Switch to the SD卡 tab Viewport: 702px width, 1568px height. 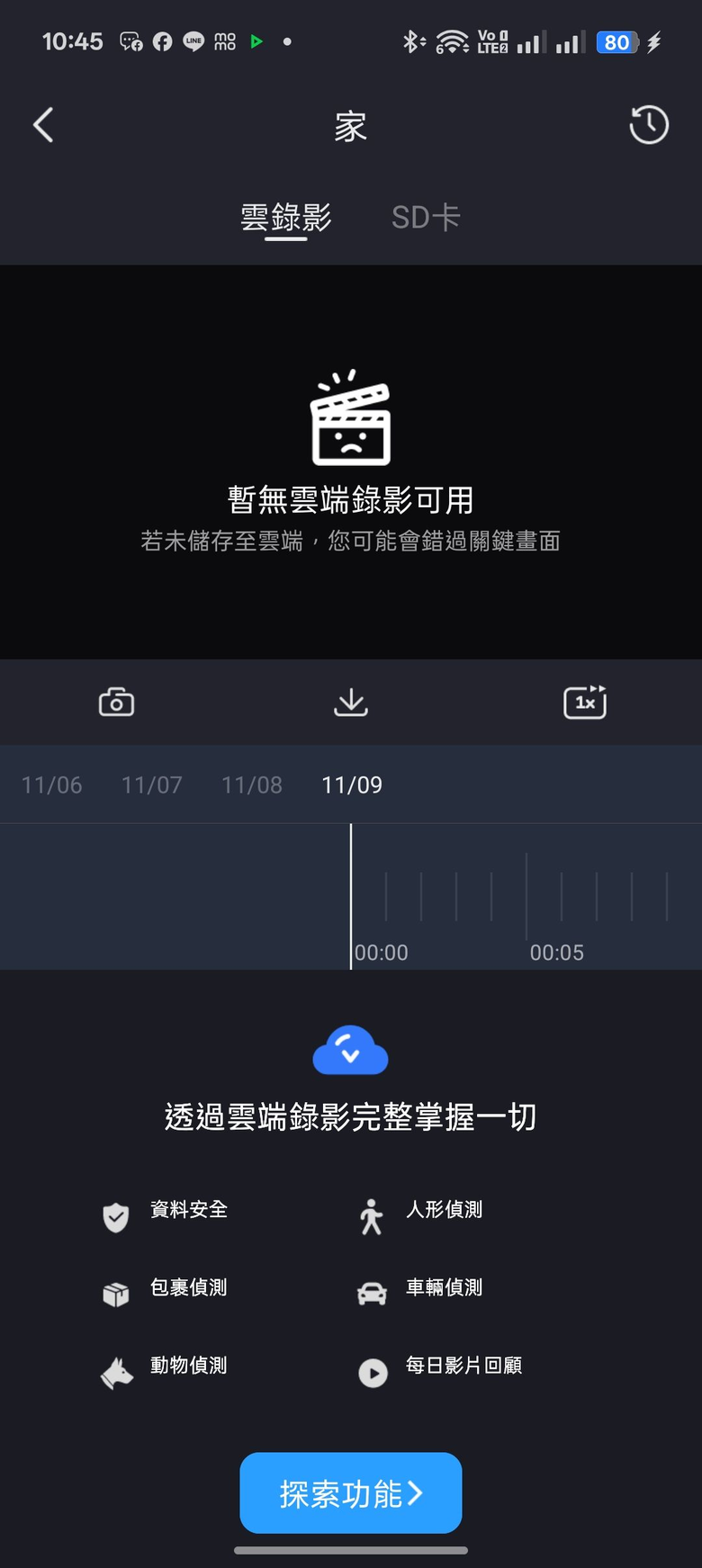pos(426,217)
